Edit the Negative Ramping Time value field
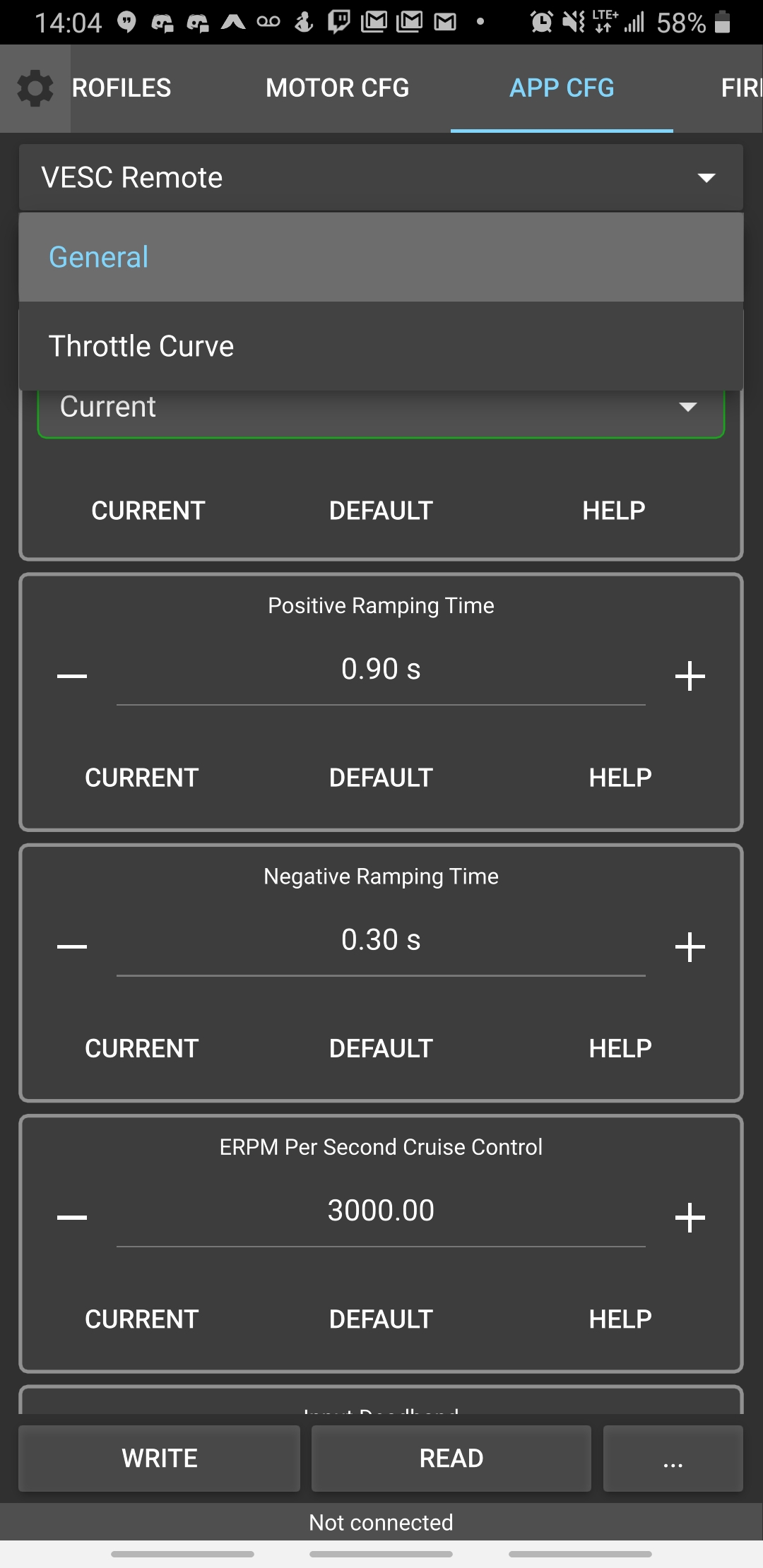The height and width of the screenshot is (1568, 763). point(381,941)
